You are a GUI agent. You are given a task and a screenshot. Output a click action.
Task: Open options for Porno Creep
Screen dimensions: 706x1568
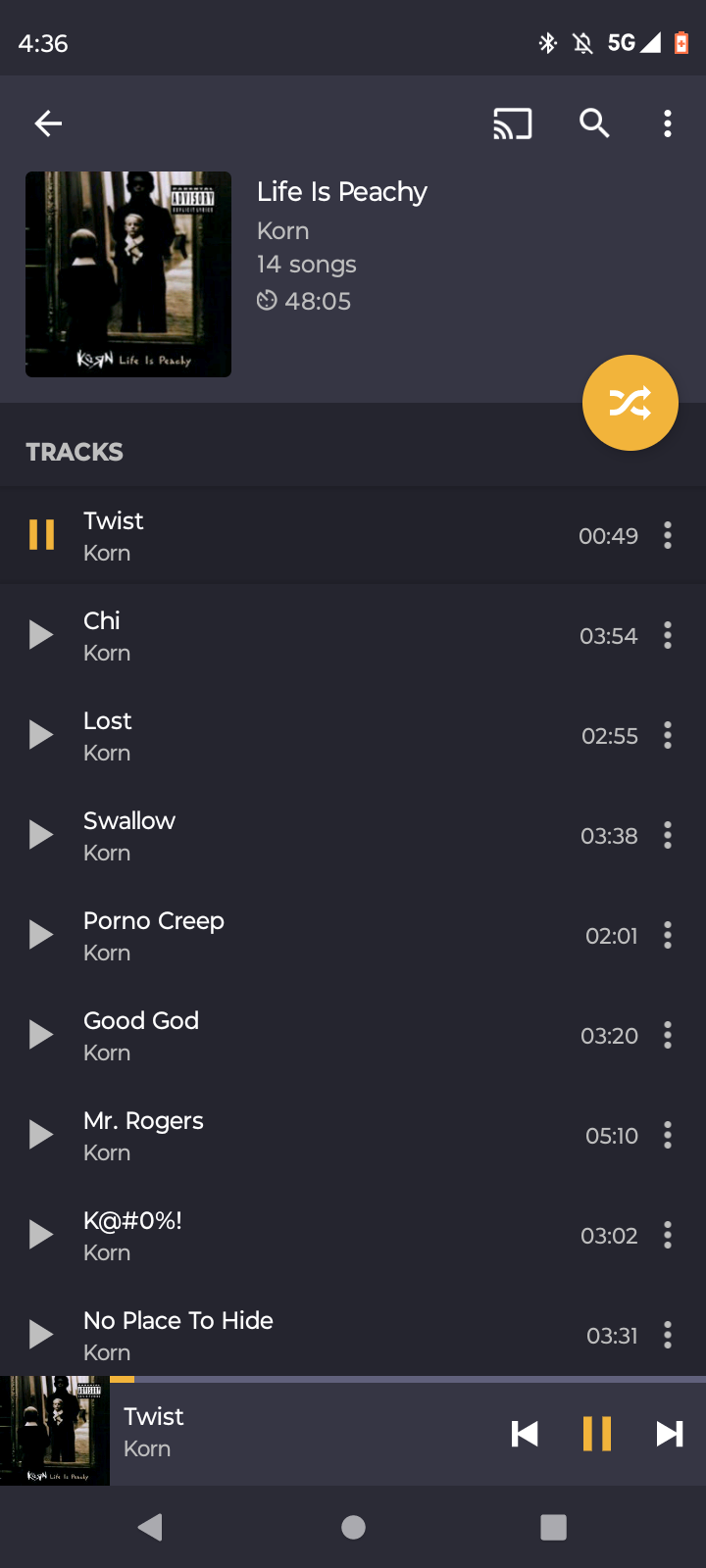pos(668,935)
